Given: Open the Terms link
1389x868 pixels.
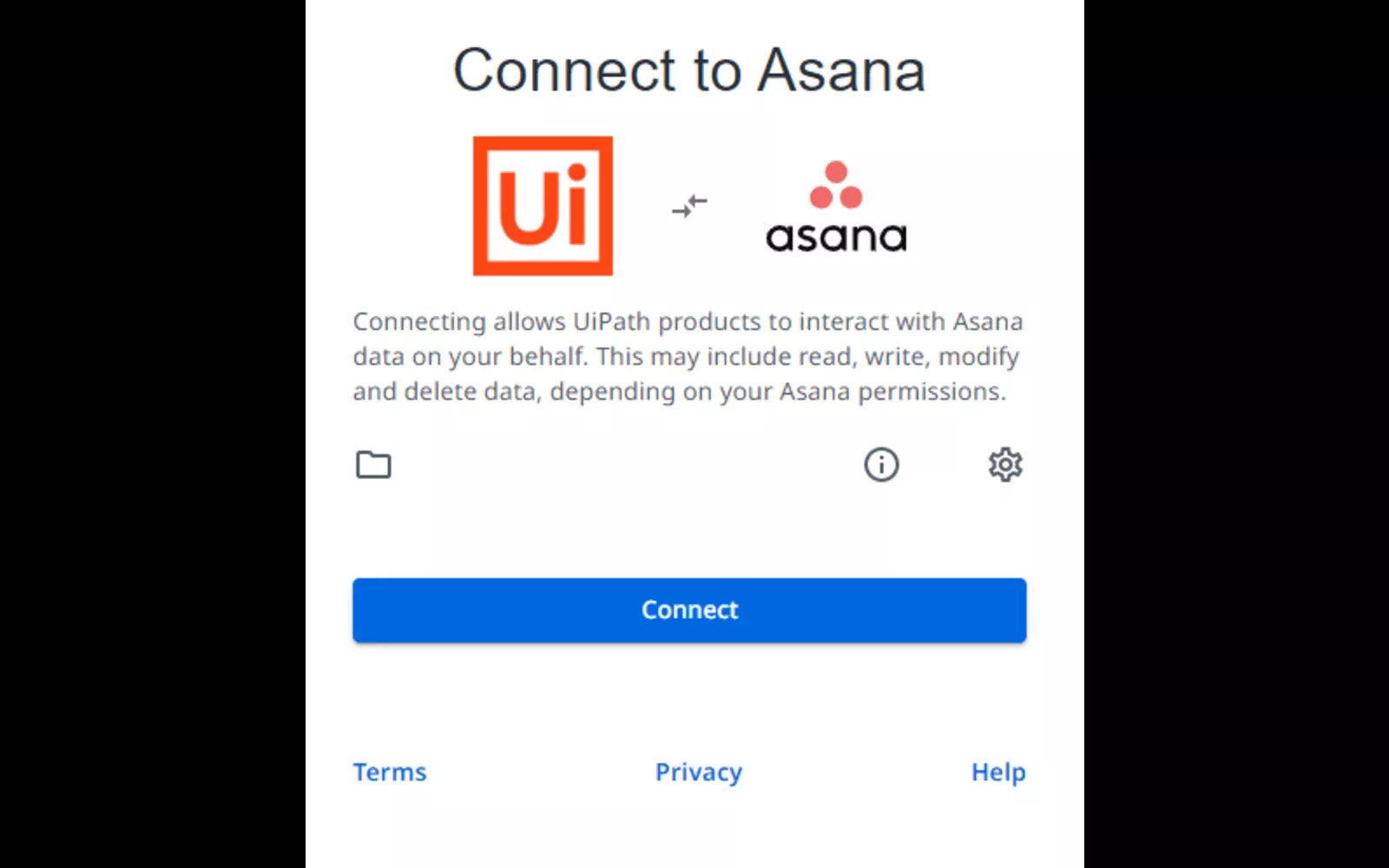Looking at the screenshot, I should (390, 772).
